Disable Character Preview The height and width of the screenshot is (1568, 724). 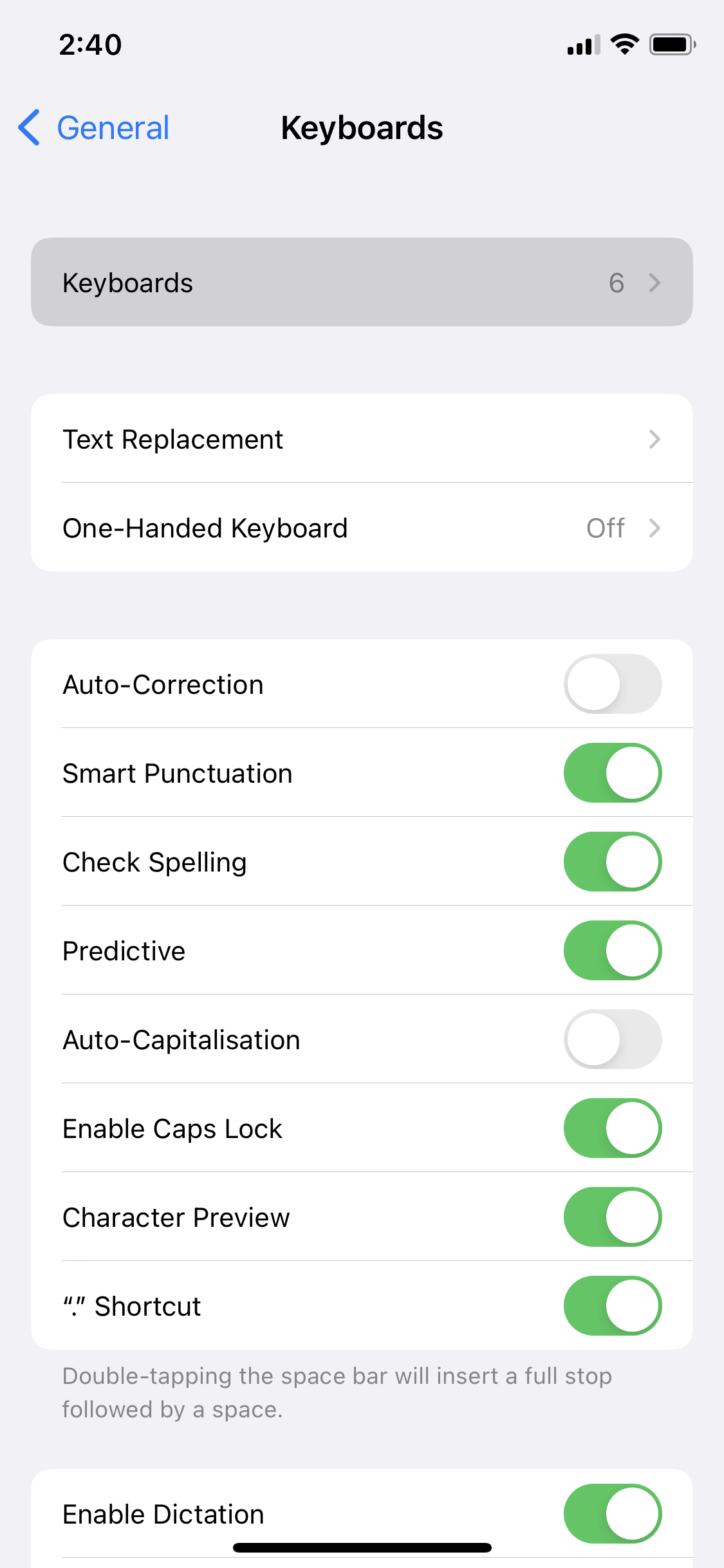coord(612,1217)
